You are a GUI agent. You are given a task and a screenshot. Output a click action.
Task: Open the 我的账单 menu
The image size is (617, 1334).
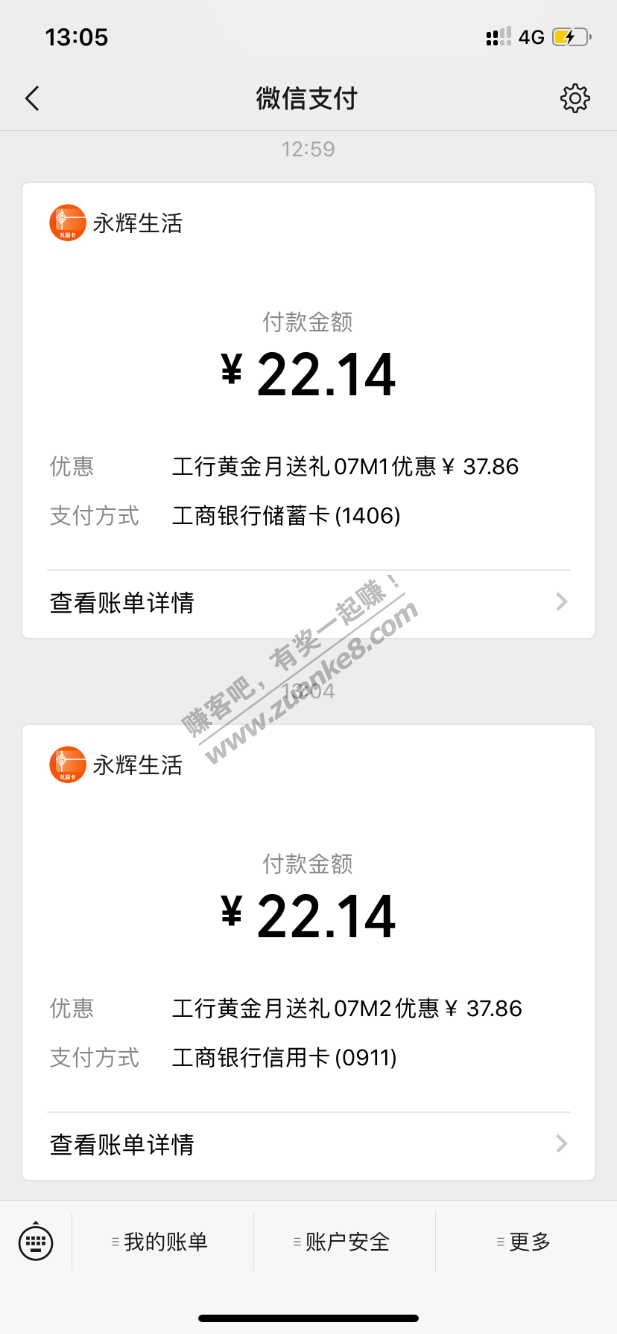tap(163, 1242)
